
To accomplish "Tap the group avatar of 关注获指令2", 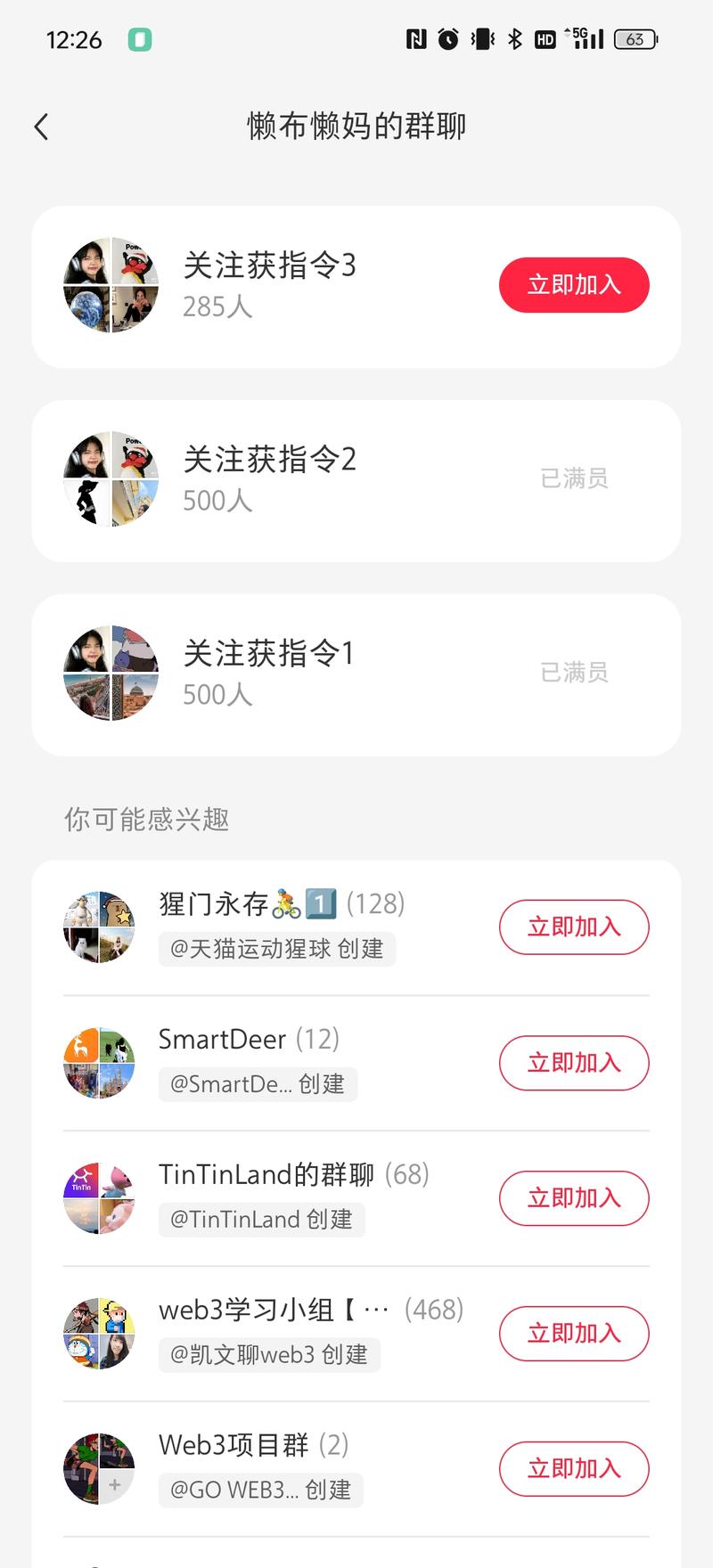I will point(111,478).
